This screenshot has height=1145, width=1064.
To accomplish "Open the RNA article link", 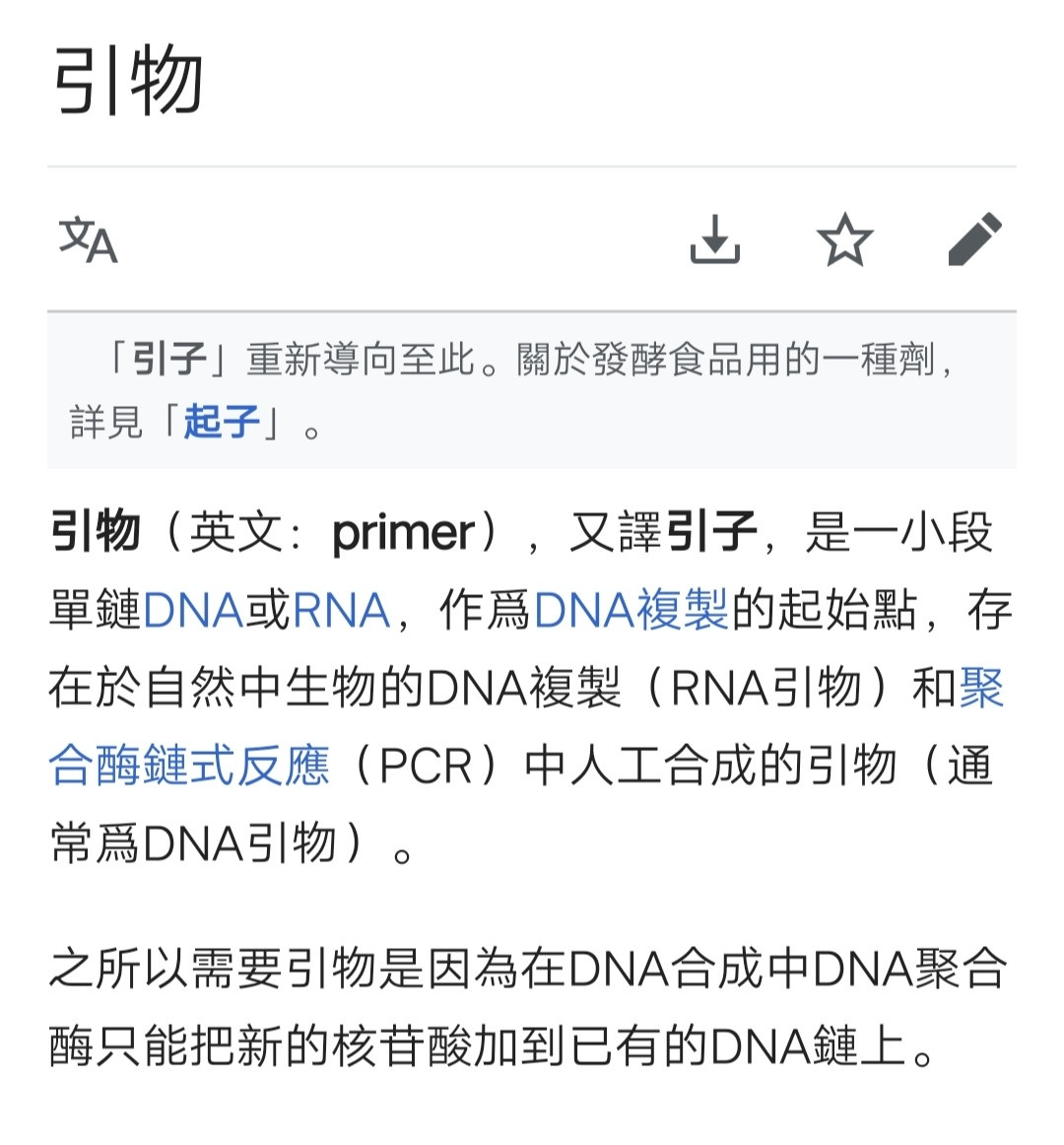I will (x=341, y=610).
